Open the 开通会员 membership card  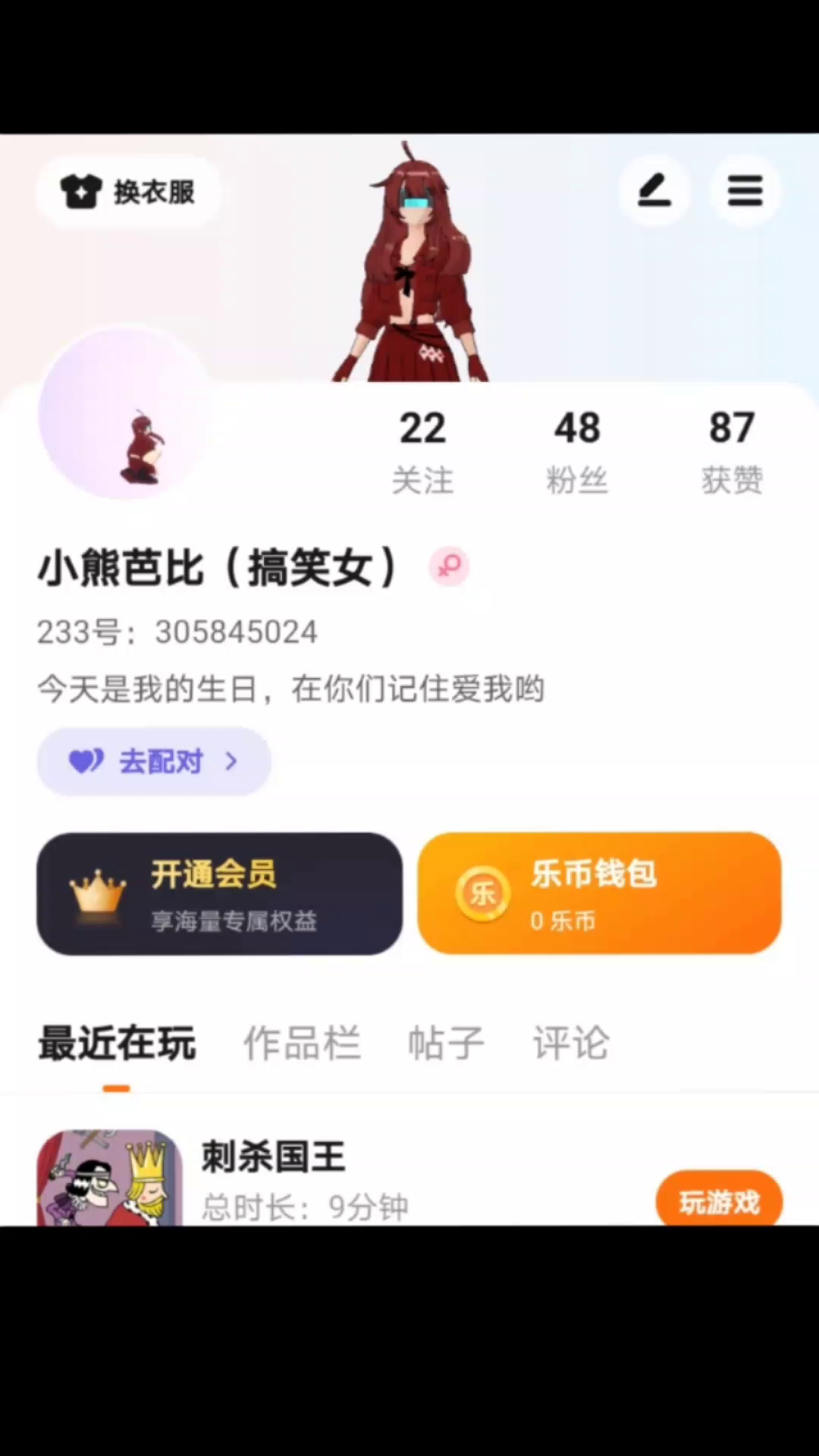[x=220, y=893]
